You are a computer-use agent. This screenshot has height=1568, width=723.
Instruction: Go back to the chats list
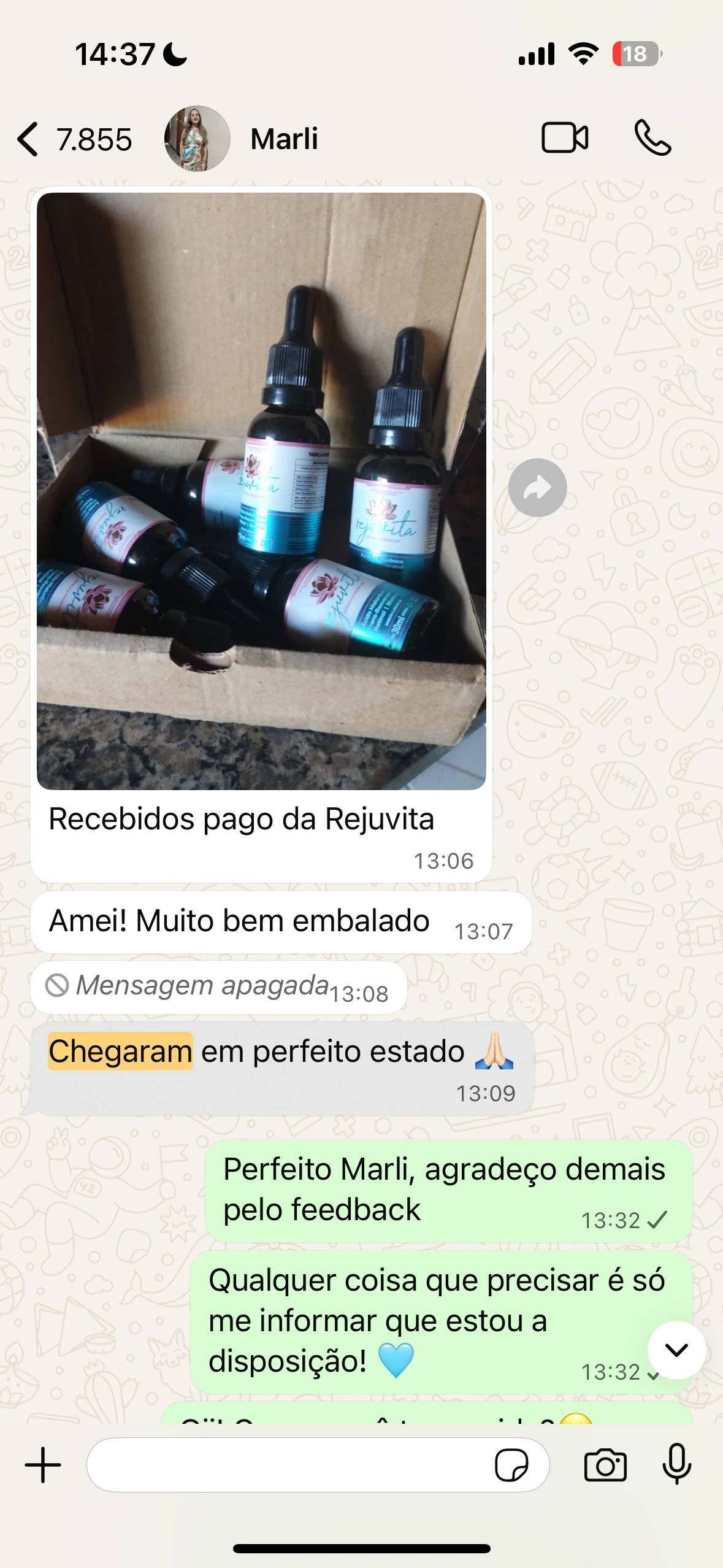coord(29,139)
